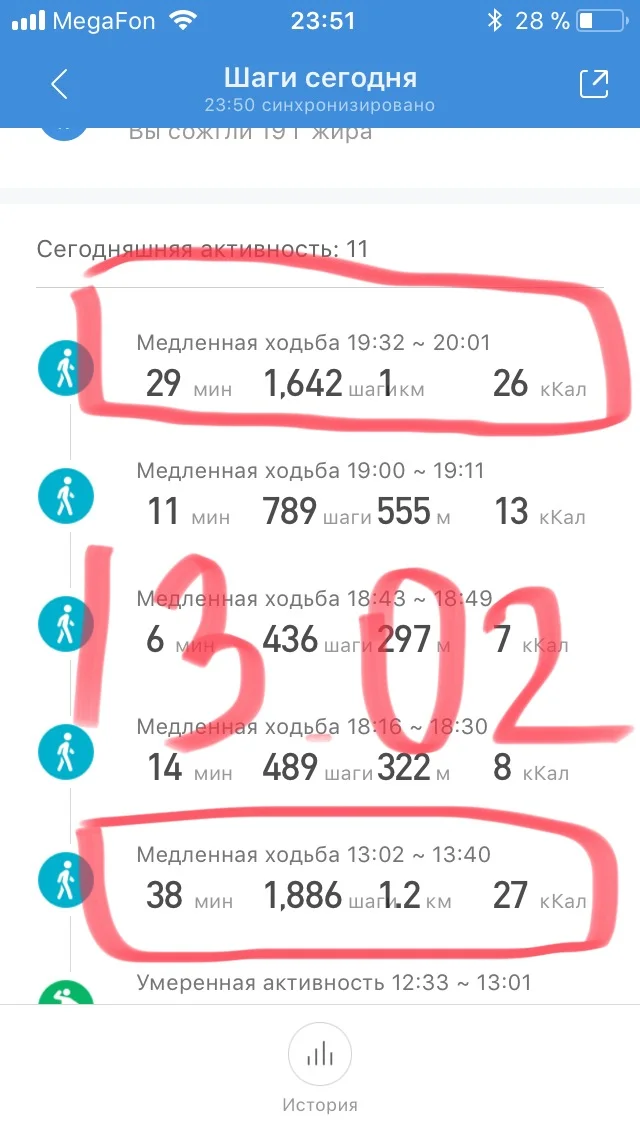This screenshot has height=1136, width=640.
Task: Go back from Шаги сегодня
Action: click(59, 85)
